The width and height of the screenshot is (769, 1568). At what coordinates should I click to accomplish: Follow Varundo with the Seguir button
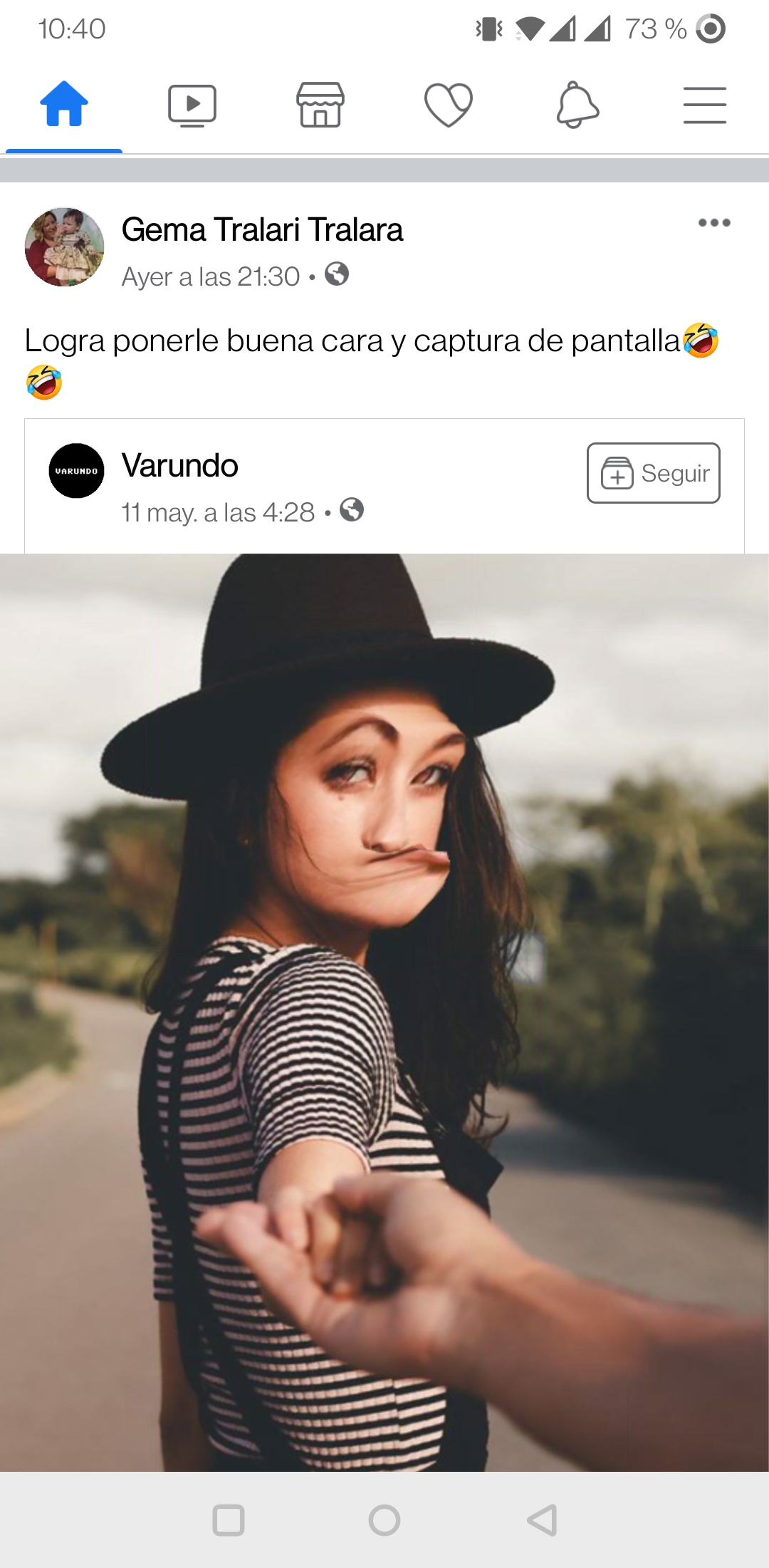pyautogui.click(x=654, y=473)
